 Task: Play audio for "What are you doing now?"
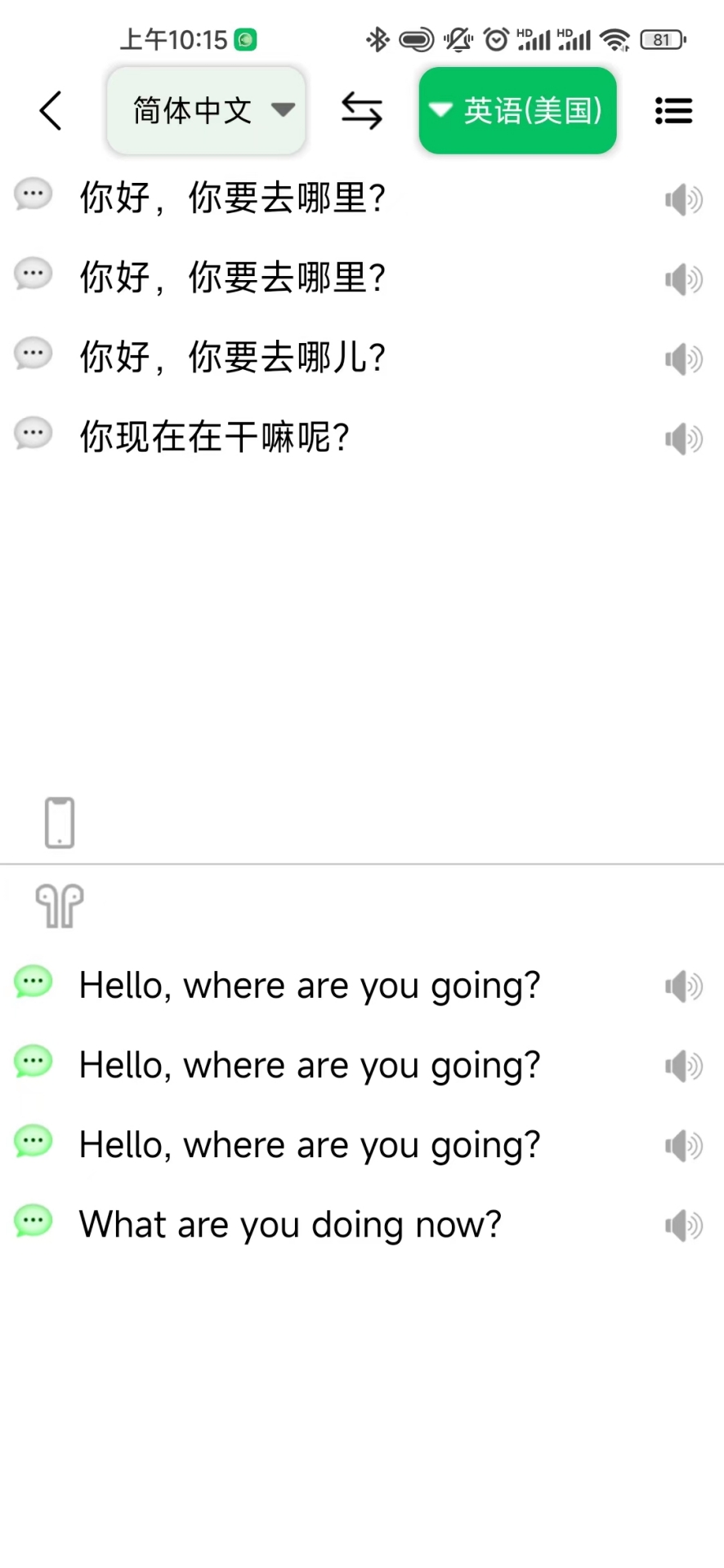pyautogui.click(x=683, y=1225)
